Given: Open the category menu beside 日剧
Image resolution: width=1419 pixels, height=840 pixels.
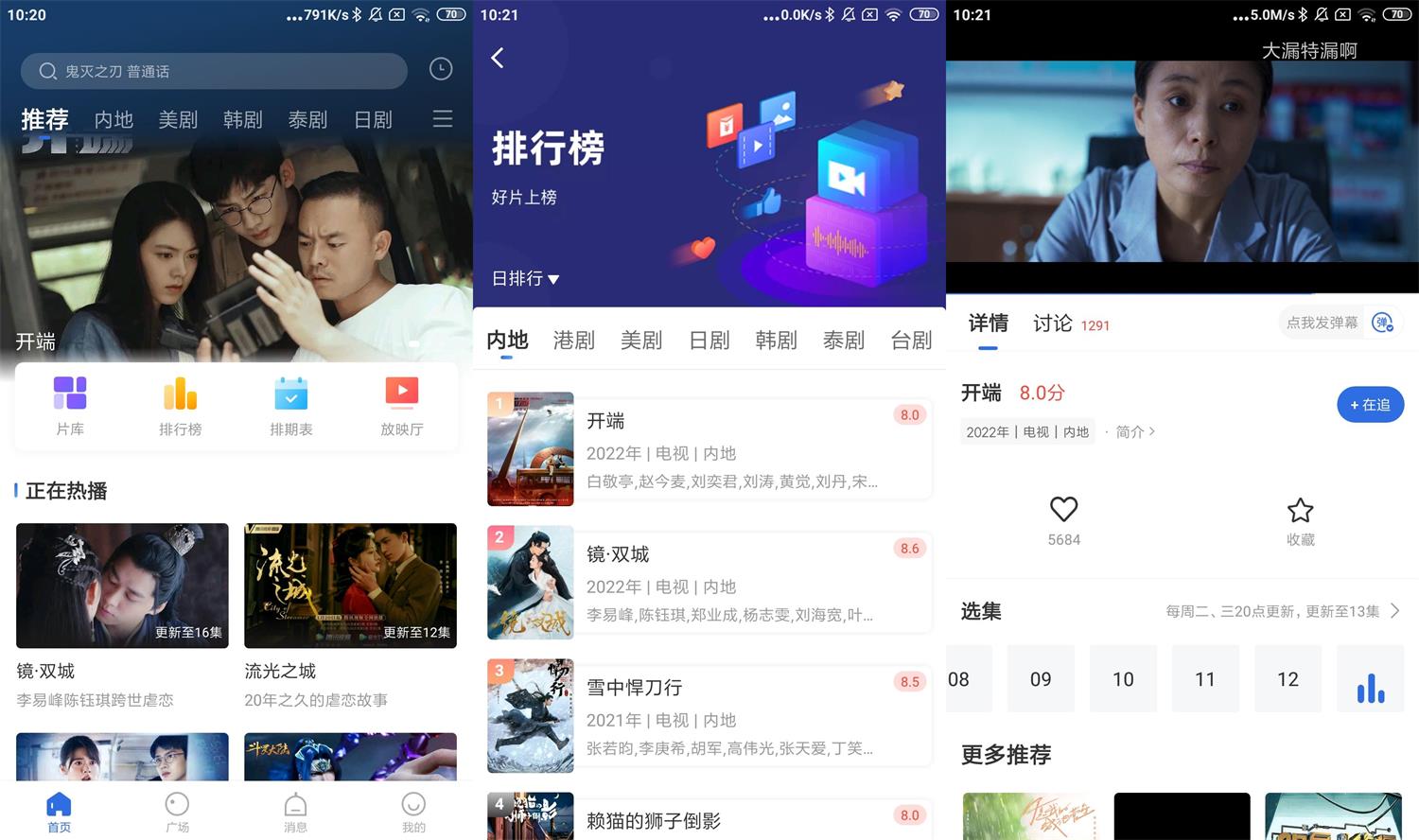Looking at the screenshot, I should coord(442,119).
